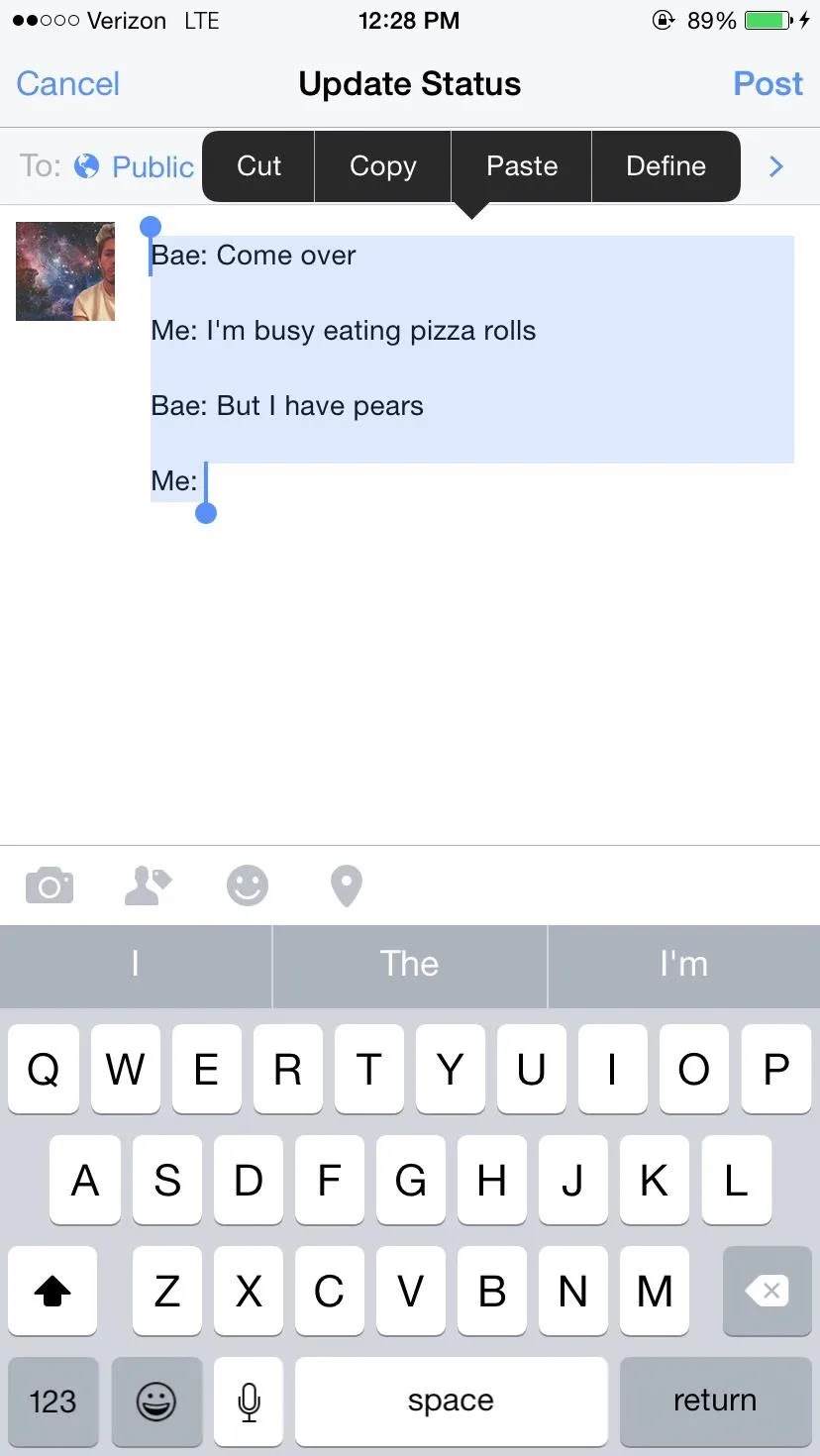Show more edit menu options arrow
Image resolution: width=820 pixels, height=1456 pixels.
coord(776,166)
